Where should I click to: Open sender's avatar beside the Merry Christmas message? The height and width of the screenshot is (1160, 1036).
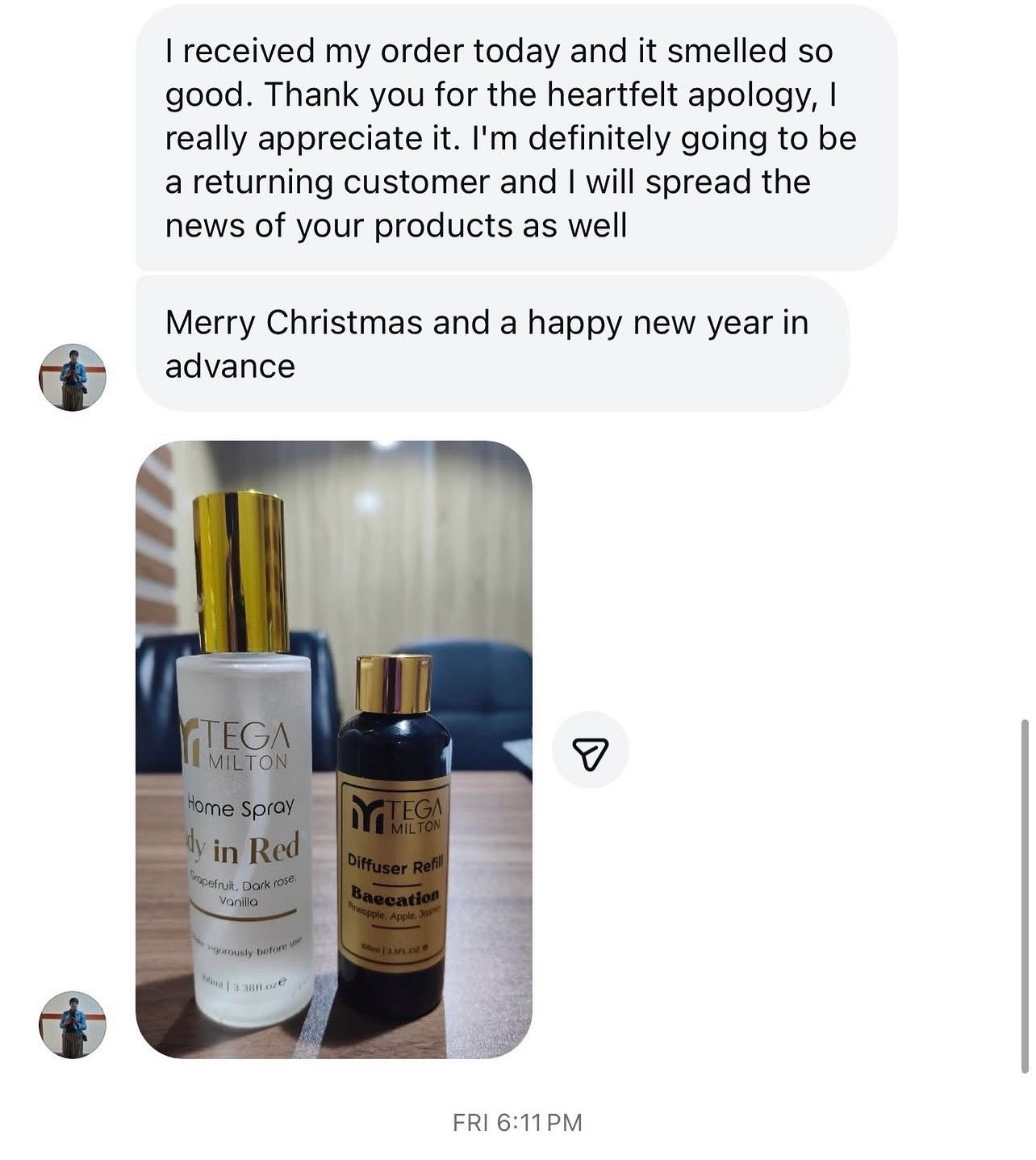73,377
